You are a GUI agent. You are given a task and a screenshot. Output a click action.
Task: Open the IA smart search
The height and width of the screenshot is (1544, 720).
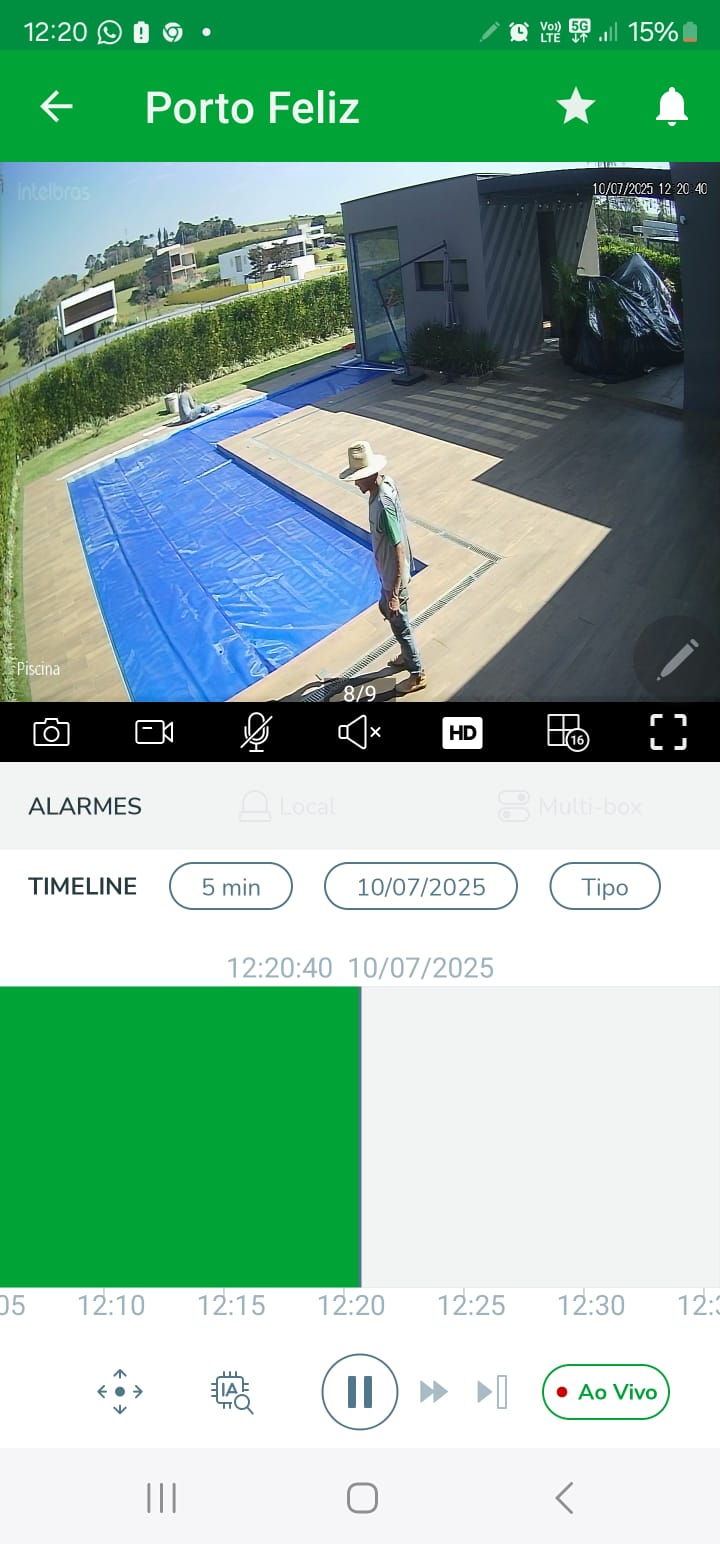232,1392
